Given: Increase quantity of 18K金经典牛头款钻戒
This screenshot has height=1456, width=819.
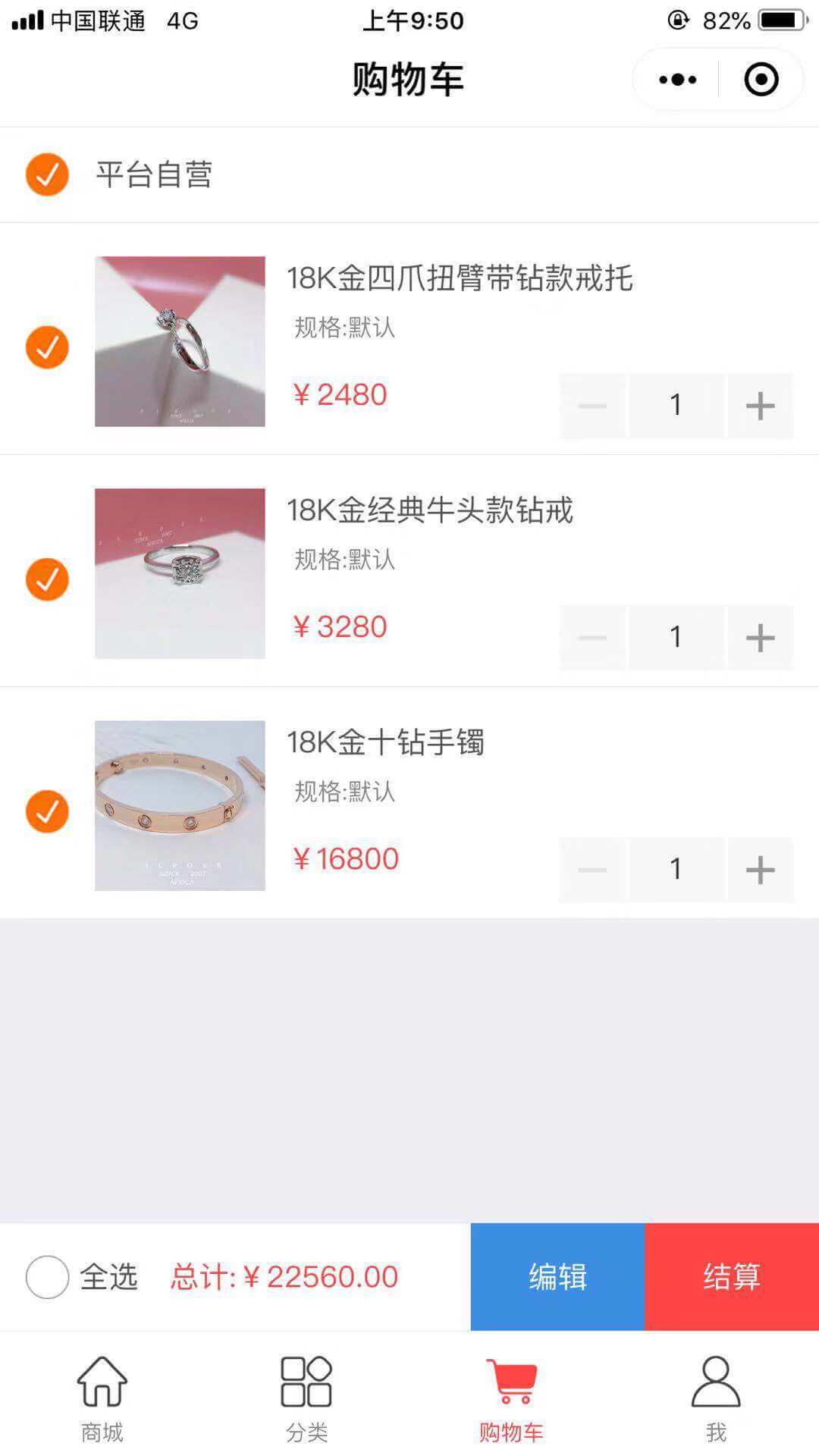Looking at the screenshot, I should 760,638.
